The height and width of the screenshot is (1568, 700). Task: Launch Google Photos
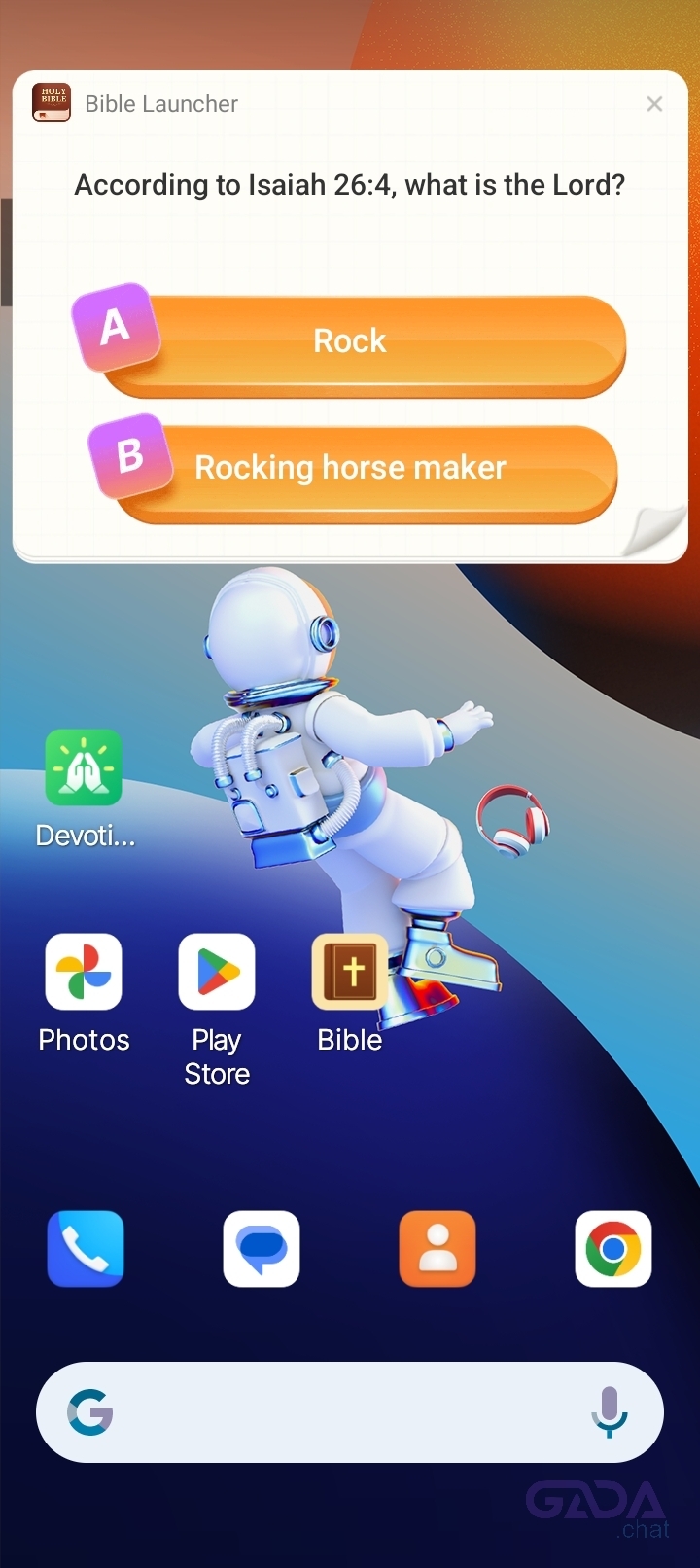tap(84, 973)
